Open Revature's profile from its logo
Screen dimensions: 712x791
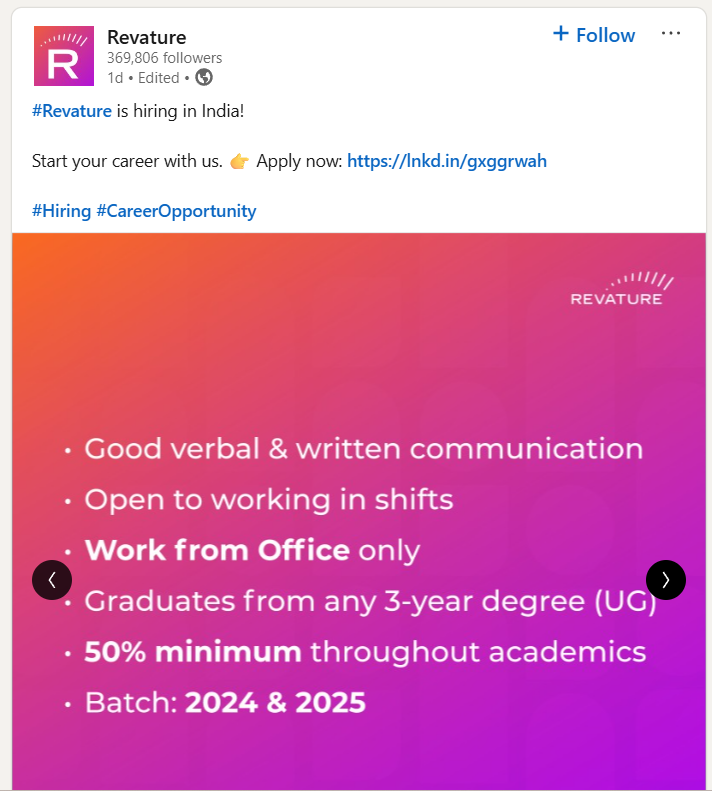pos(64,56)
